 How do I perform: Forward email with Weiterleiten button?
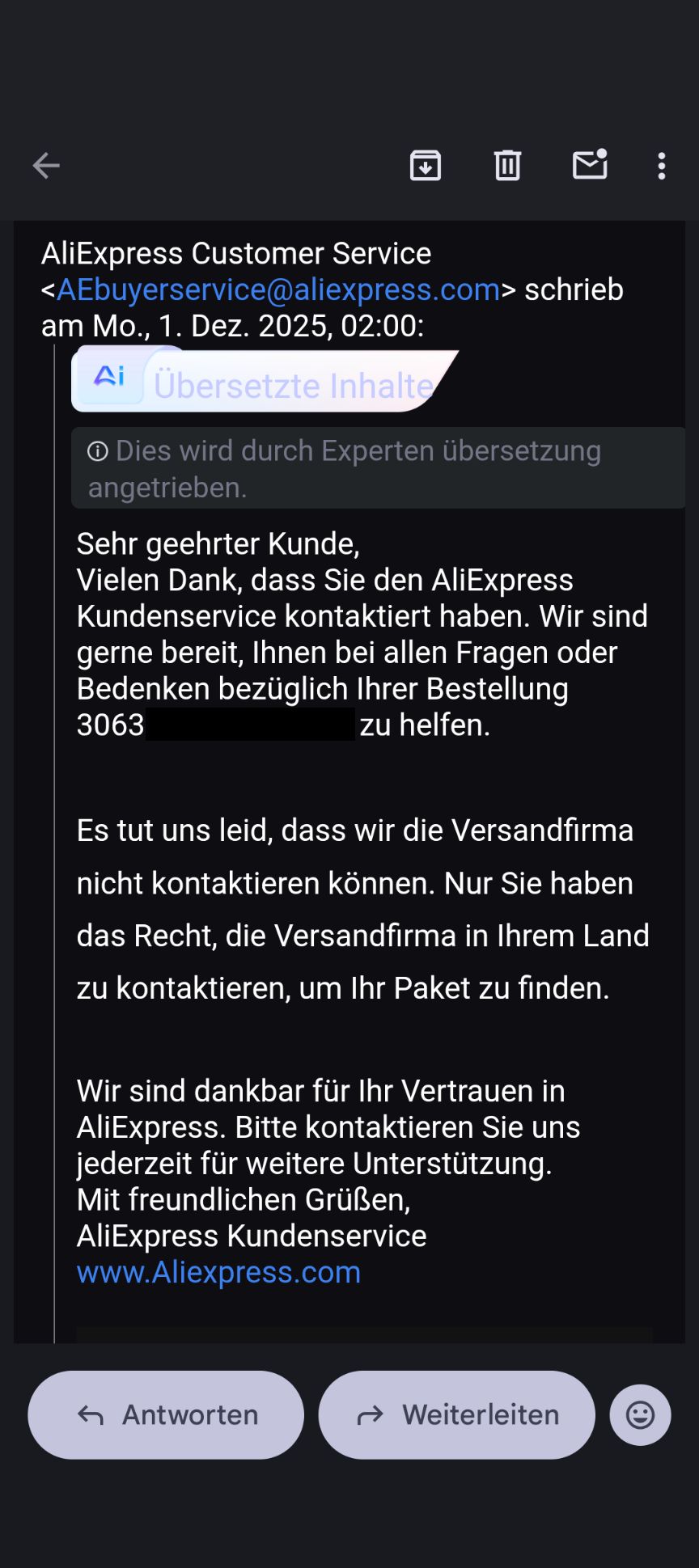point(456,1414)
